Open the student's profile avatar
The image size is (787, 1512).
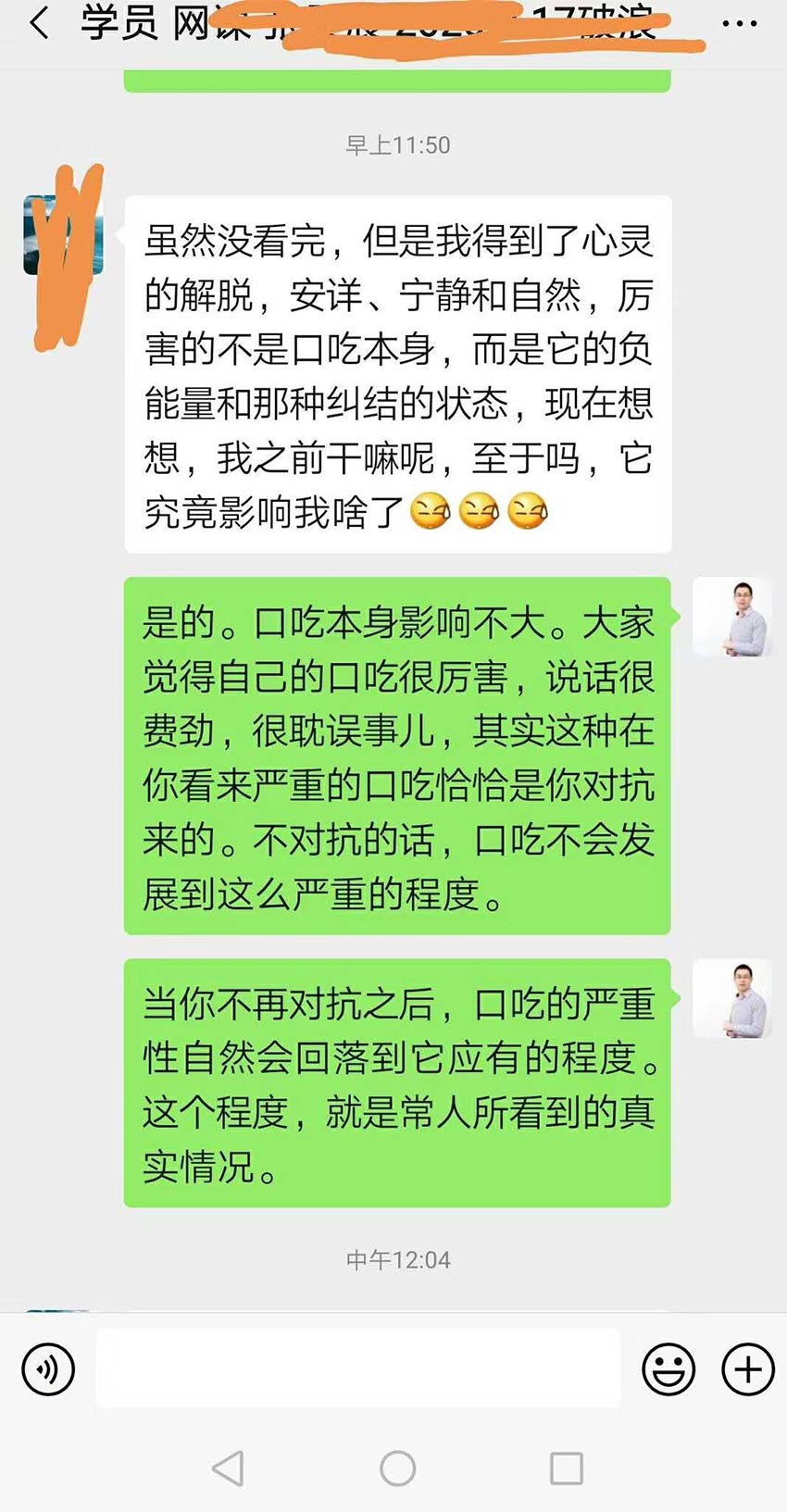[62, 236]
